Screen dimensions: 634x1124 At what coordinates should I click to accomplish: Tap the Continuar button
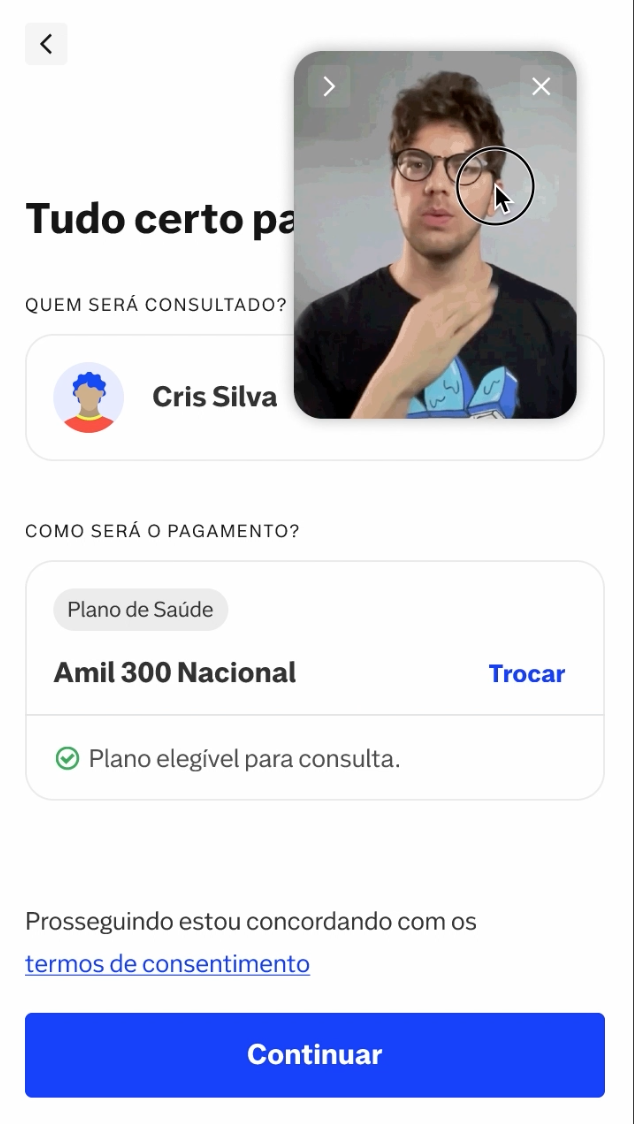315,1055
